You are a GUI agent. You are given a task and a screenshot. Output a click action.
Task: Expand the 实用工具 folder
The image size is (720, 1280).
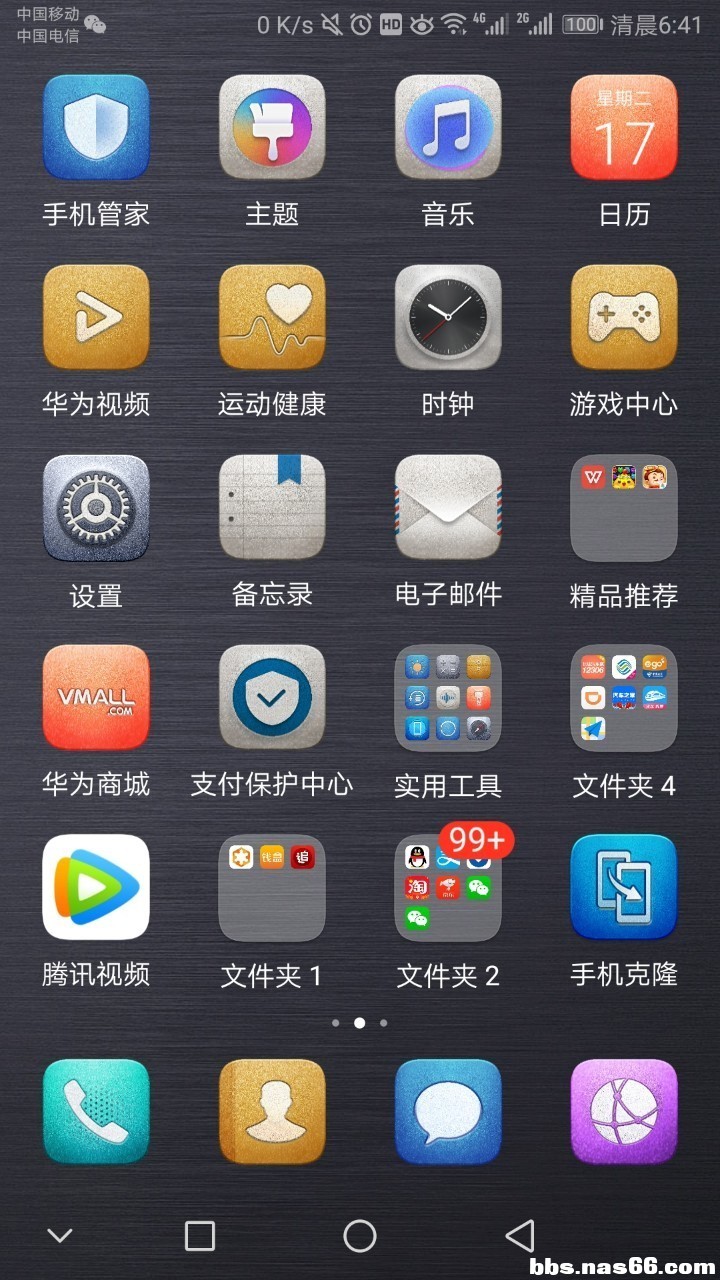click(448, 698)
